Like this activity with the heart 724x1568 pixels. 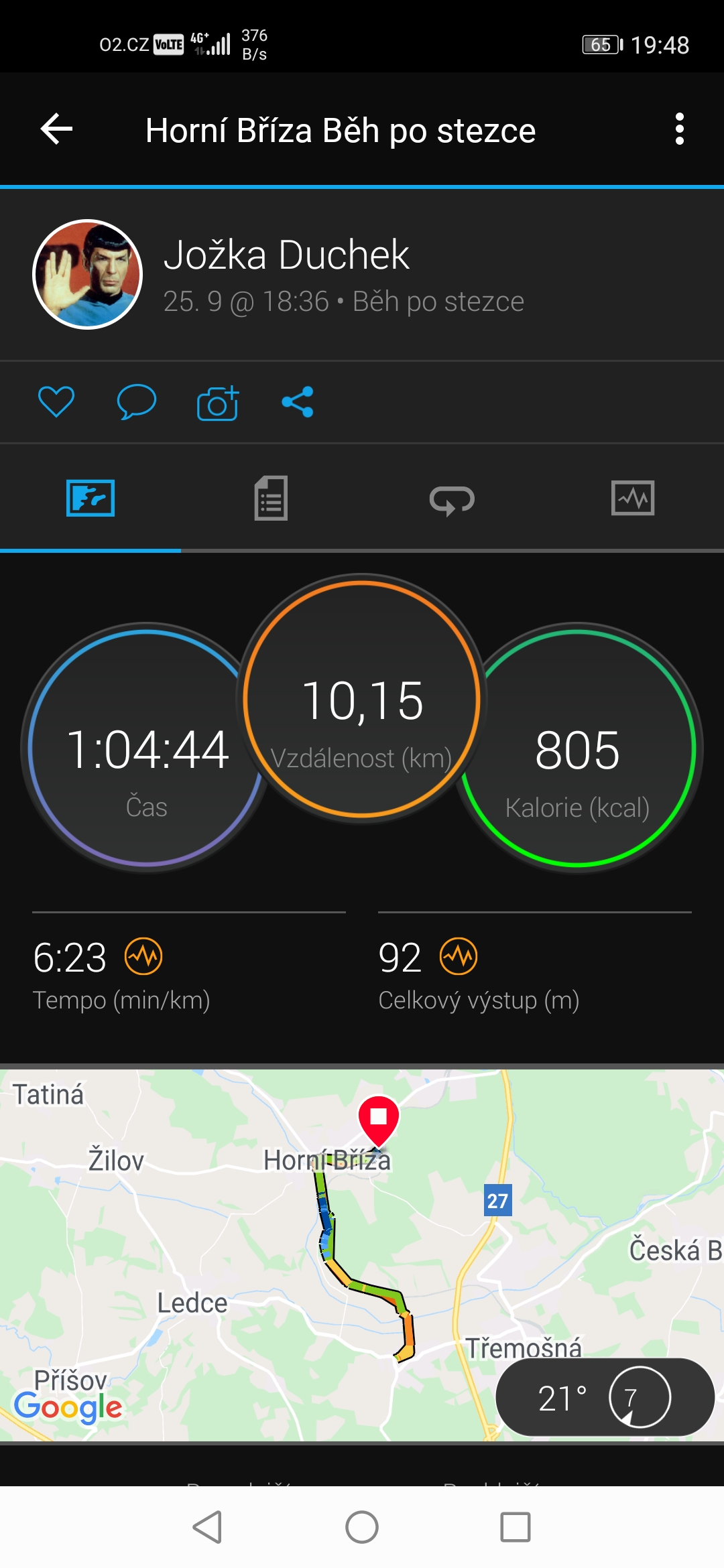[56, 402]
